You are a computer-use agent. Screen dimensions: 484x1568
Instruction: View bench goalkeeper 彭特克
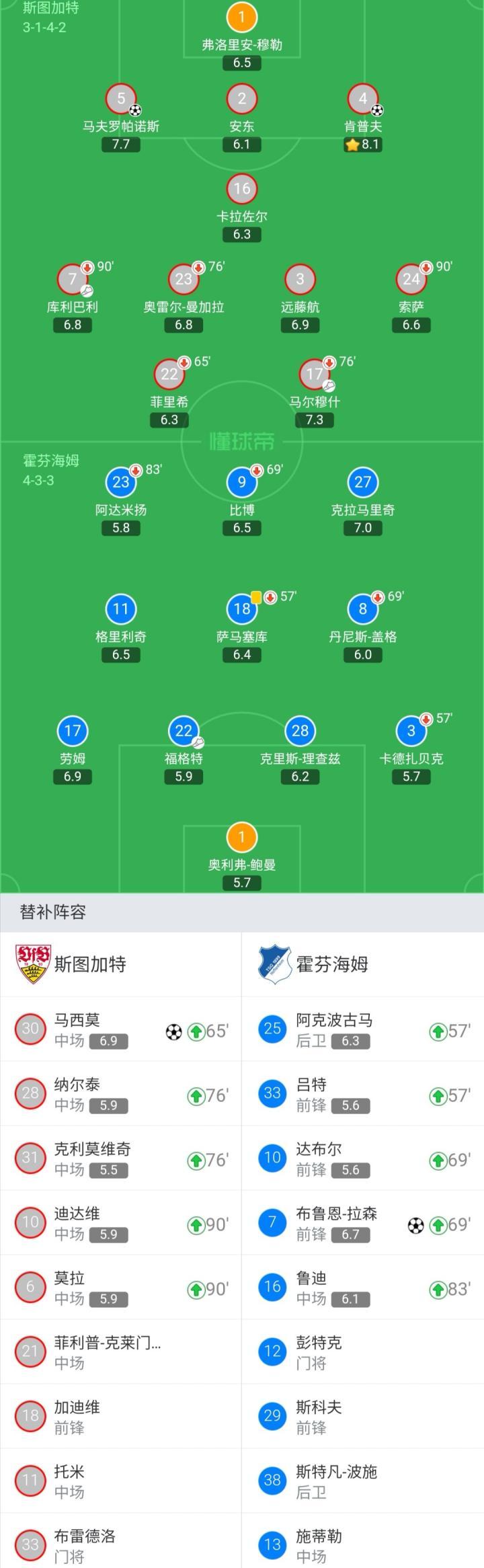[363, 1352]
